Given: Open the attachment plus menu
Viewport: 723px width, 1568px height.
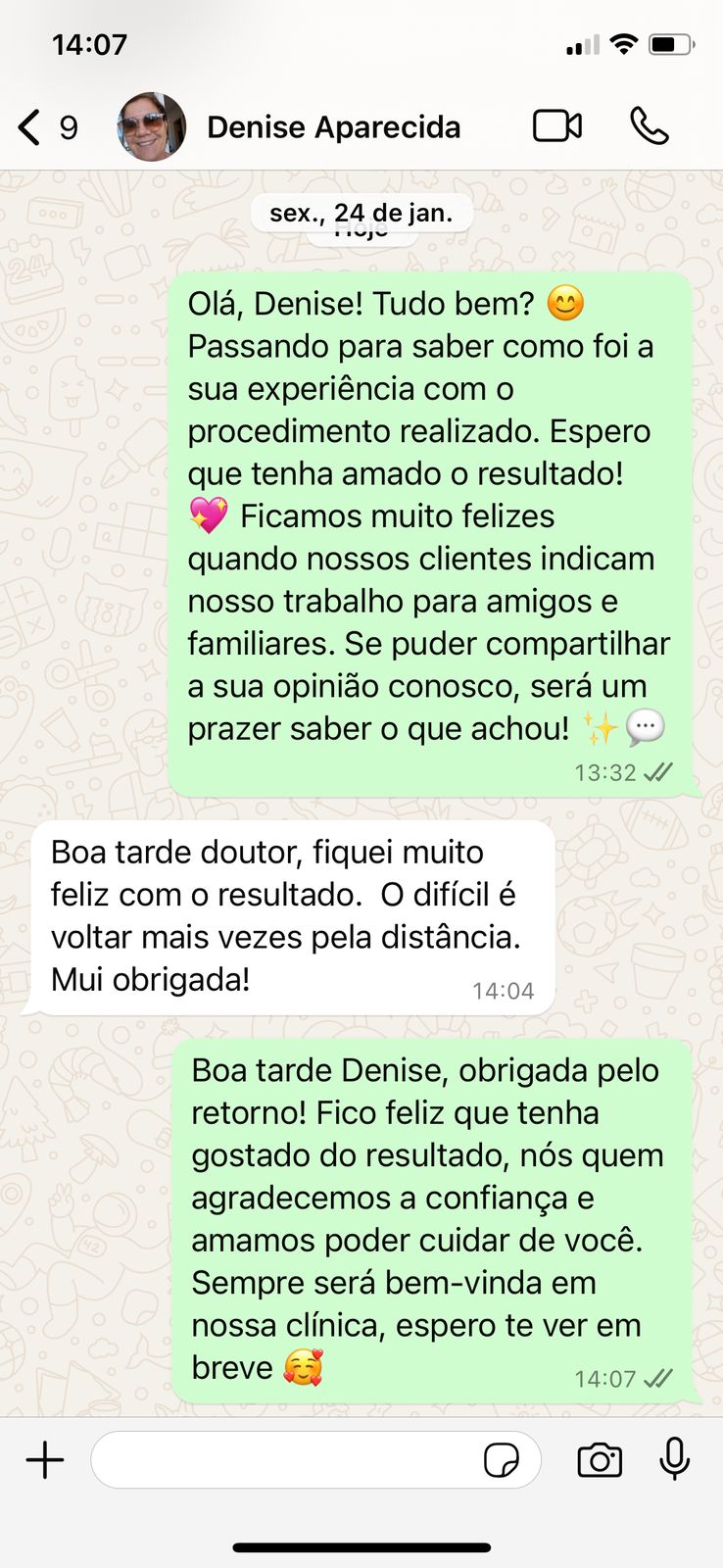Looking at the screenshot, I should click(x=45, y=1460).
